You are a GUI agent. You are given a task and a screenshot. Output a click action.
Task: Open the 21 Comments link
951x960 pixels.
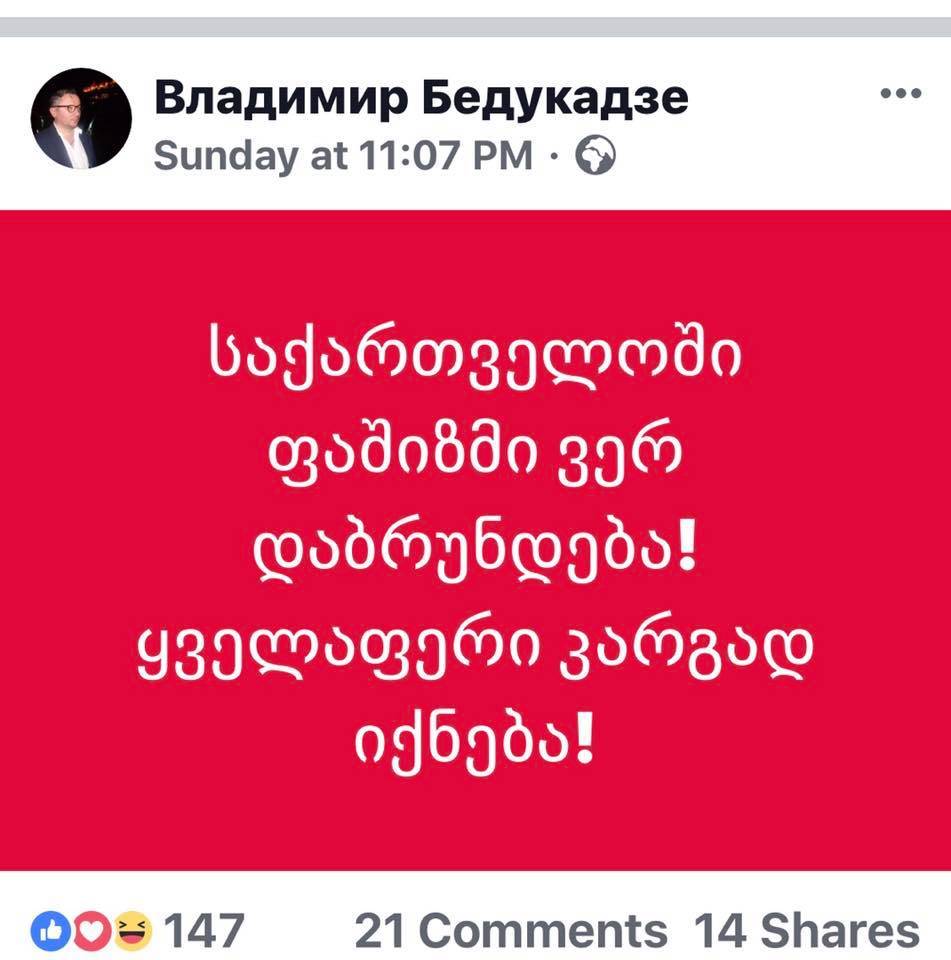[511, 931]
